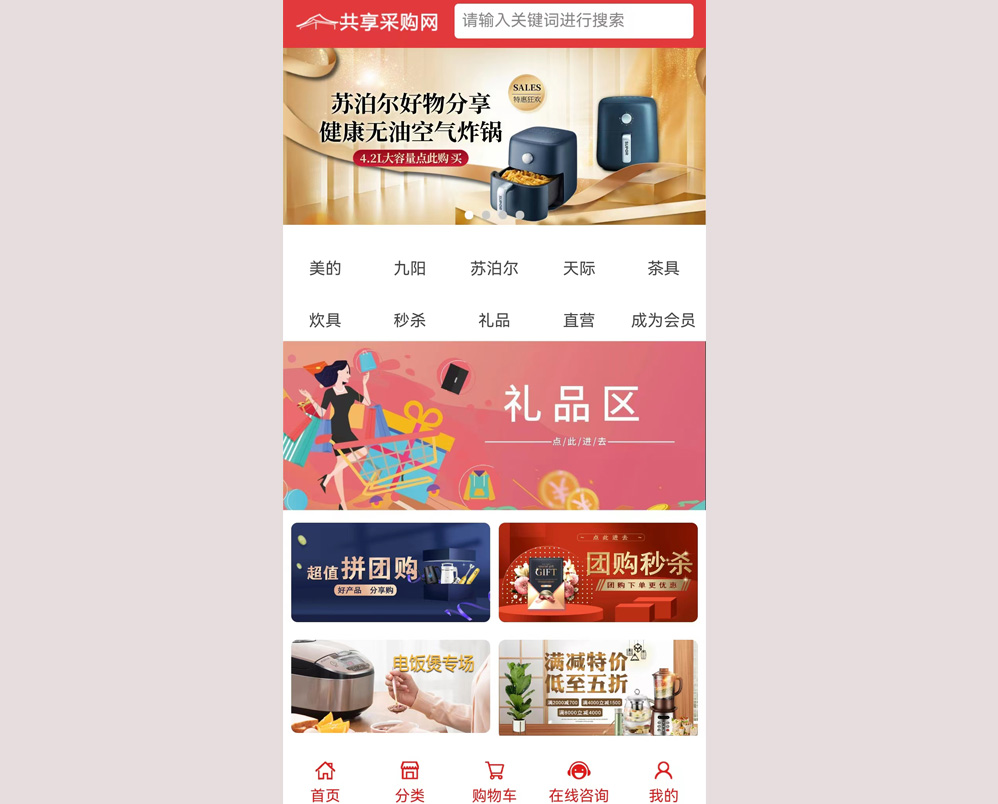Open the 美的 brand category
Viewport: 998px width, 804px height.
coord(325,268)
